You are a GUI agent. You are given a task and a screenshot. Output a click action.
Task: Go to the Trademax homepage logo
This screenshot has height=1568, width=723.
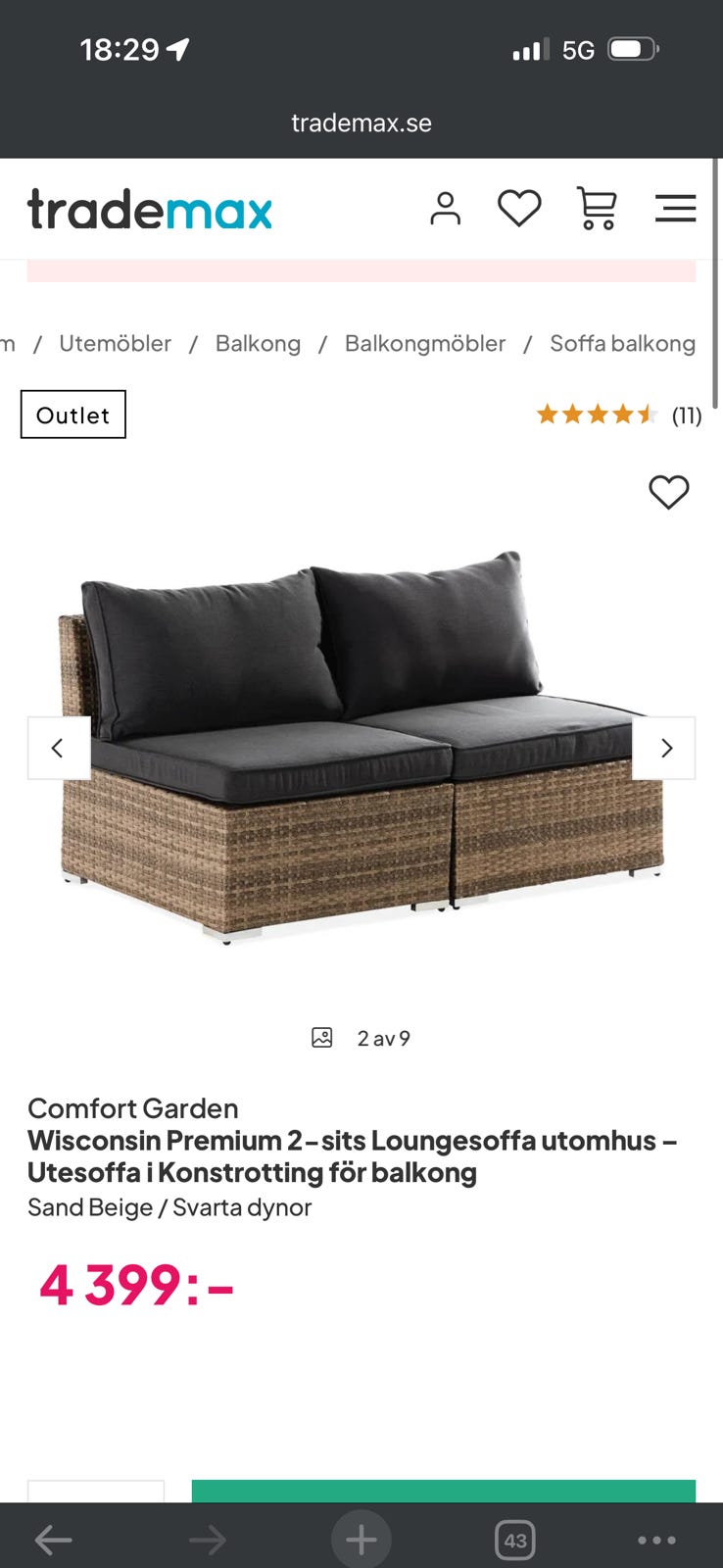[x=150, y=210]
